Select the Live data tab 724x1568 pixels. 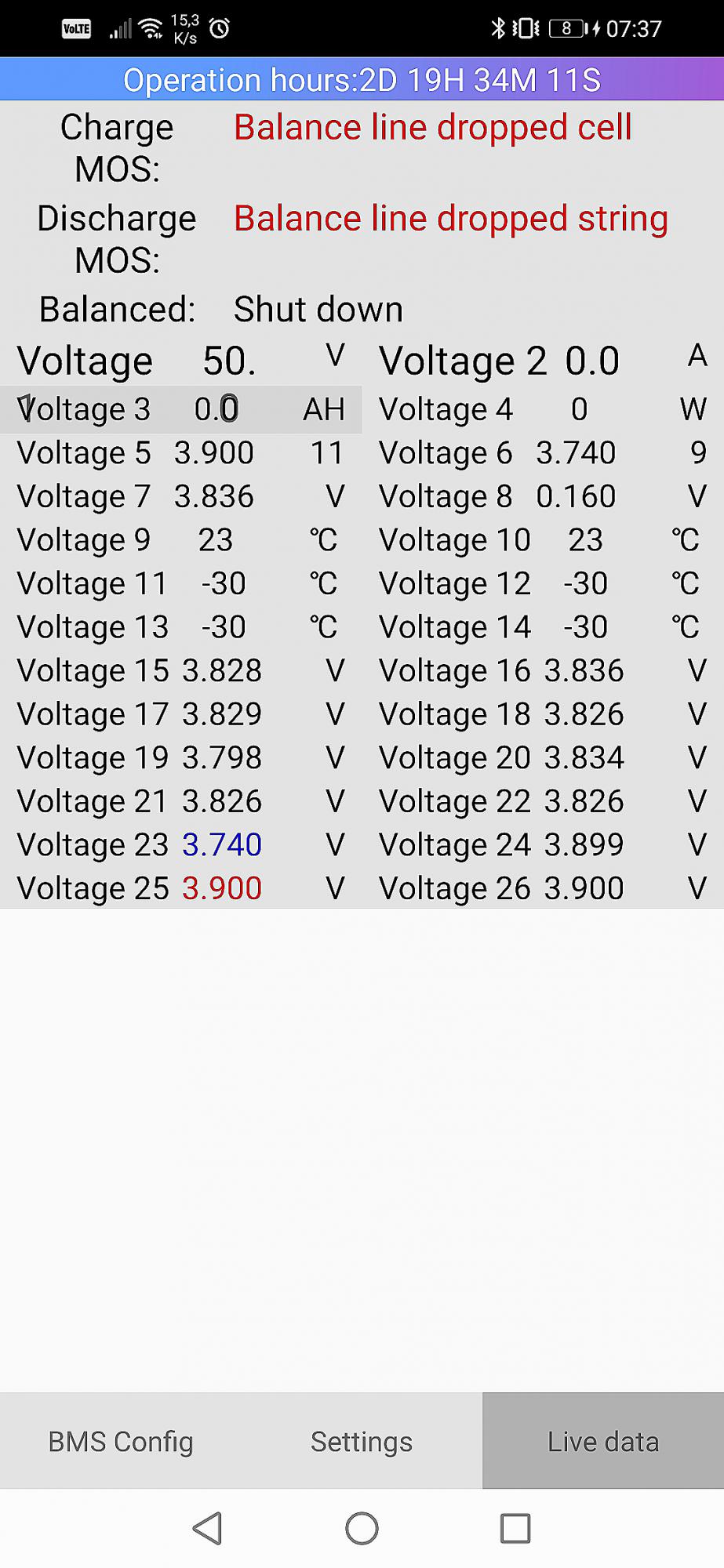602,1441
